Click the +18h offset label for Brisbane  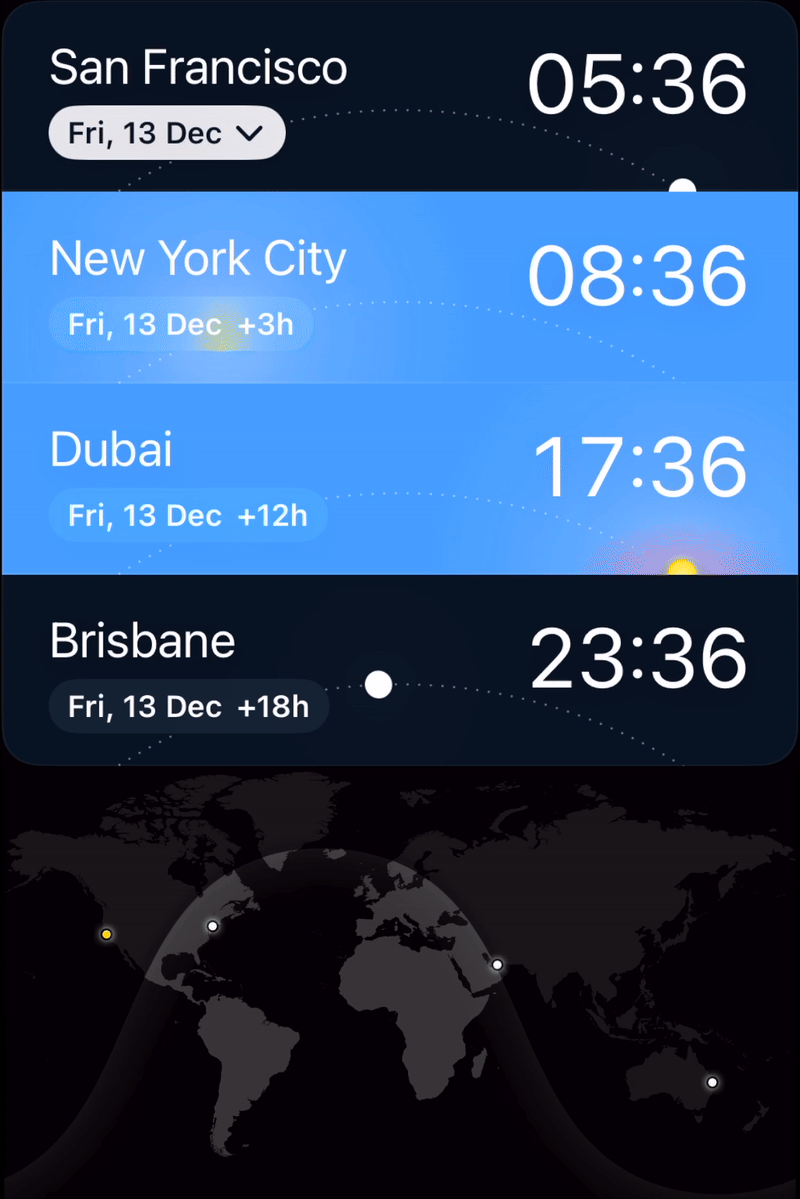coord(274,706)
